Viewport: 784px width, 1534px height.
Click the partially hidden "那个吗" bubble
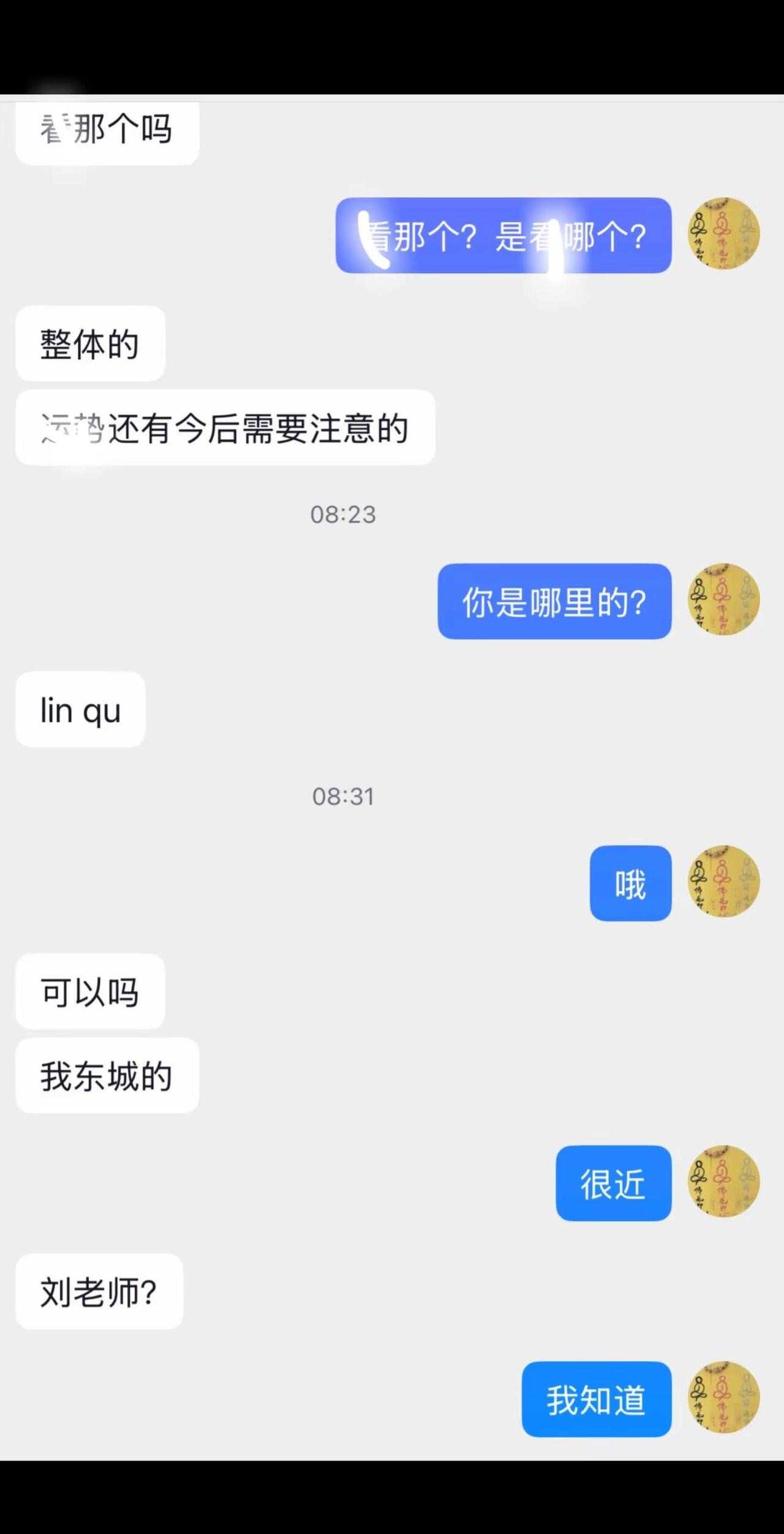pyautogui.click(x=107, y=130)
